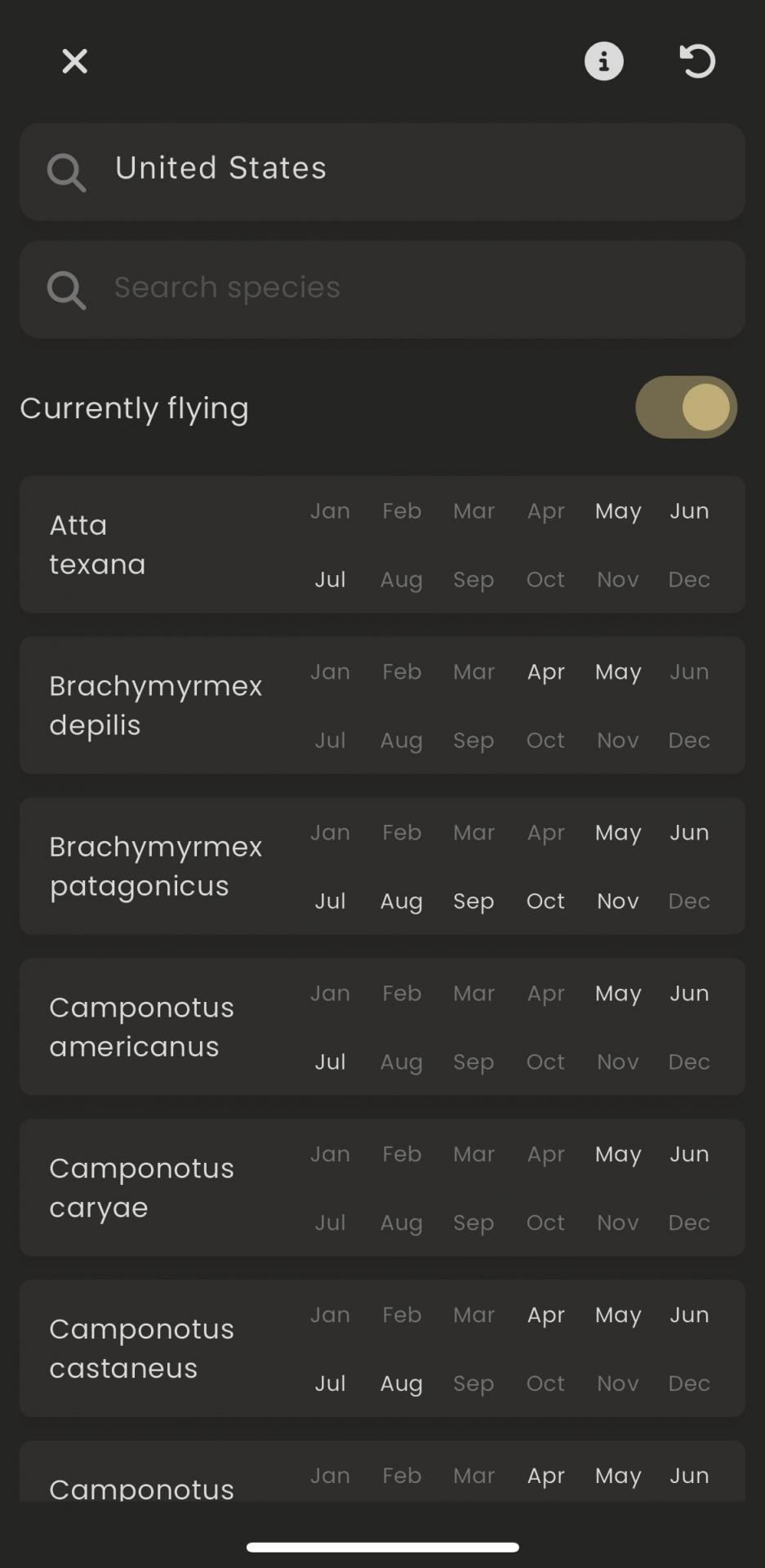Viewport: 765px width, 1568px height.
Task: View Camponotus americanus details
Action: pyautogui.click(x=382, y=1027)
